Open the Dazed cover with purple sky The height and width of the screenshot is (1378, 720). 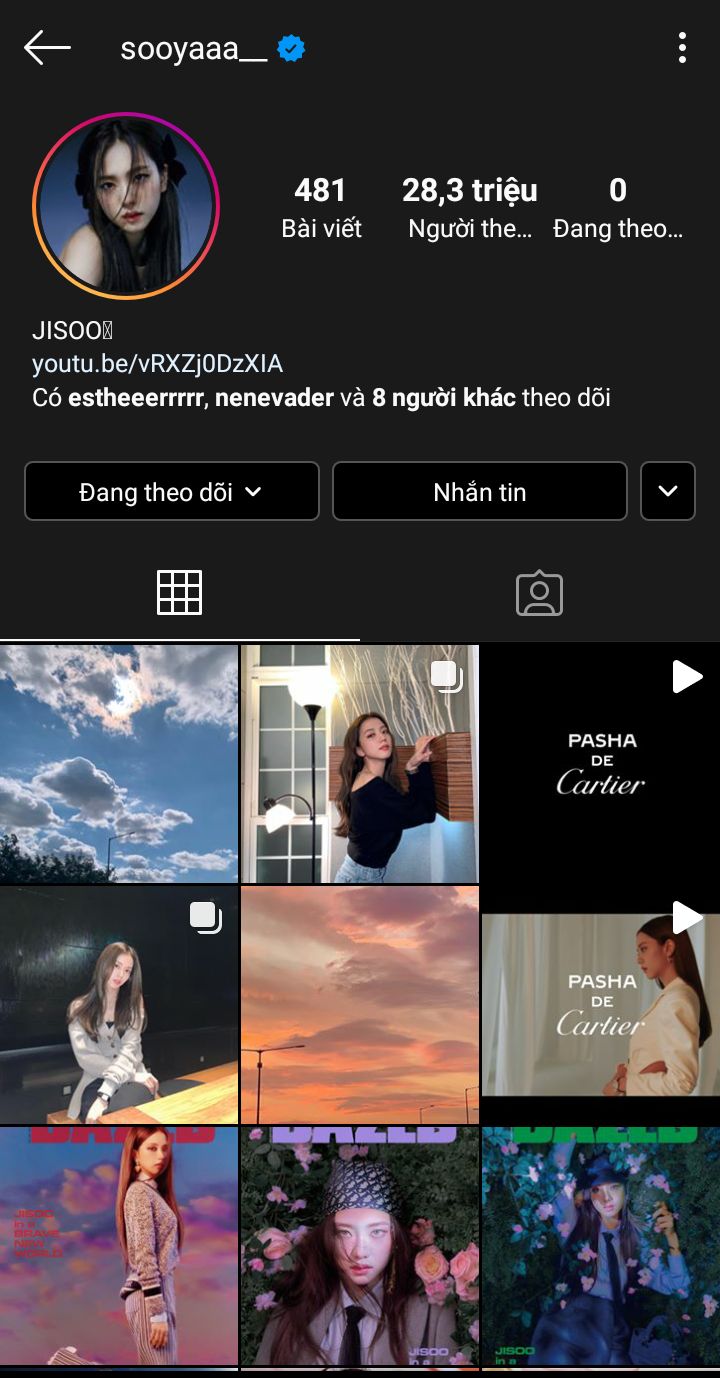point(119,1246)
